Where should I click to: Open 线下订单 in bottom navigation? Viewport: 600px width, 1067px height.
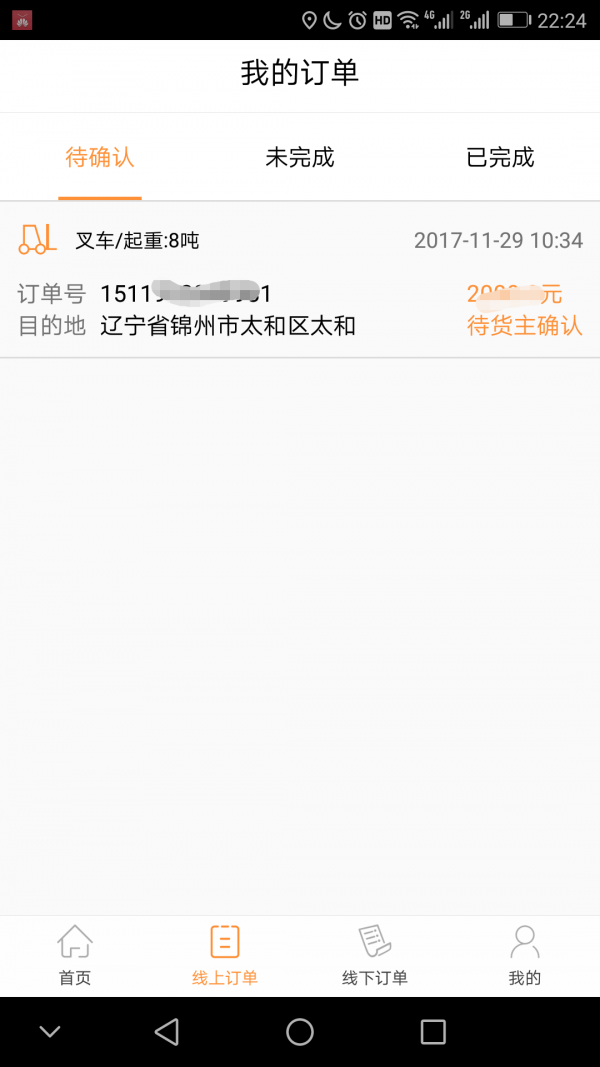pyautogui.click(x=375, y=955)
